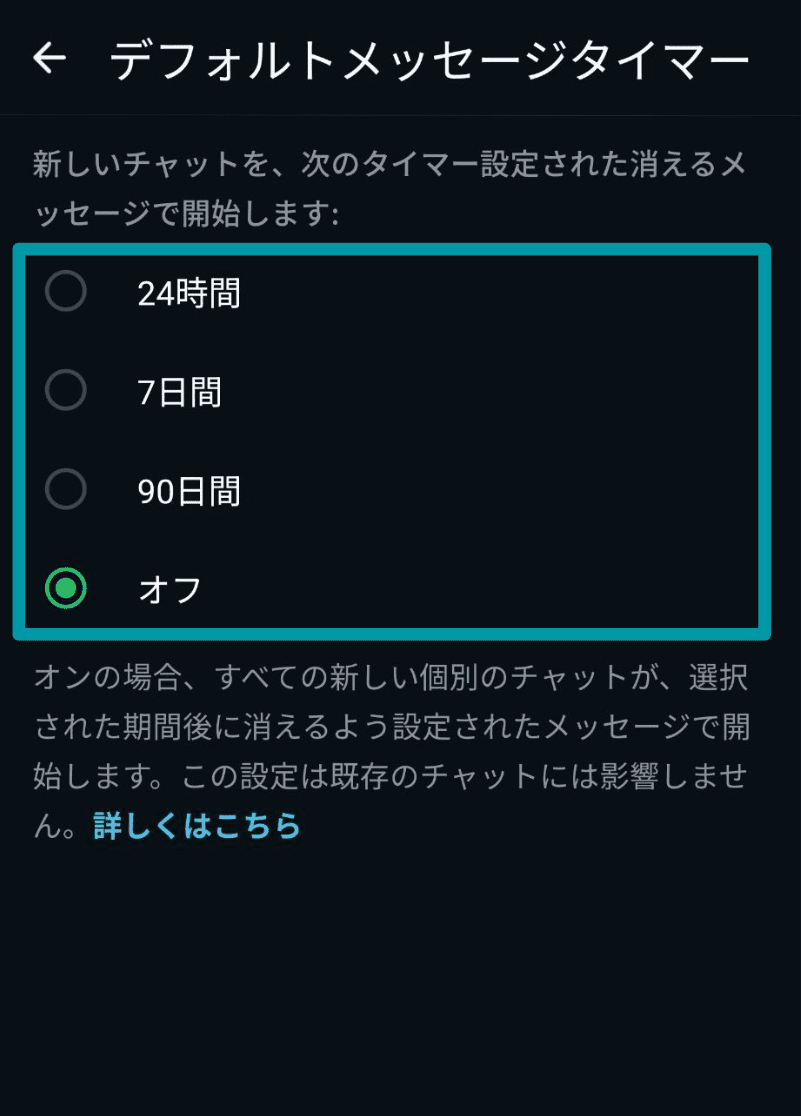Tap the オフ option label
The image size is (801, 1116).
point(170,590)
